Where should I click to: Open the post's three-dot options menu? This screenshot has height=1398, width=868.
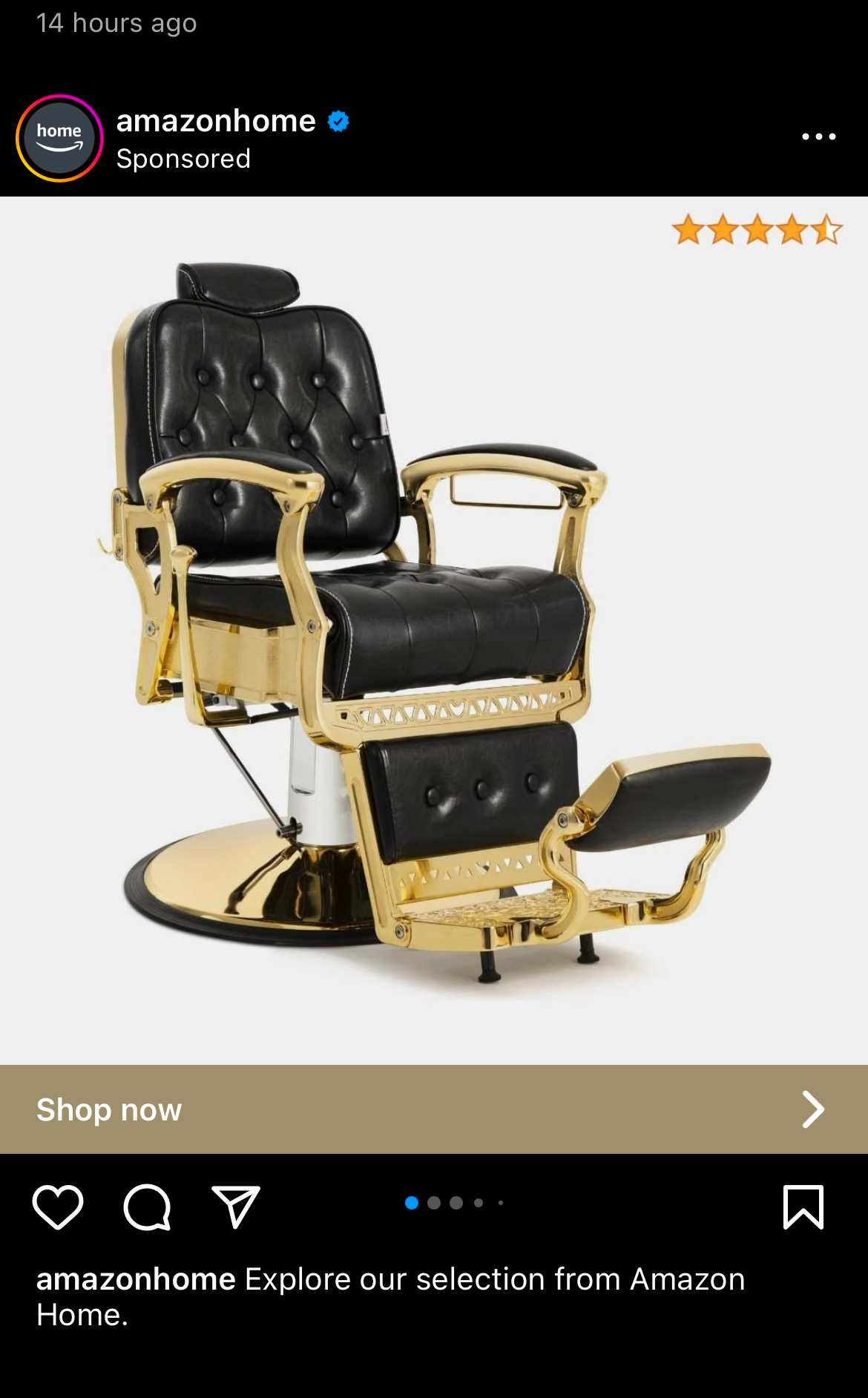tap(818, 137)
